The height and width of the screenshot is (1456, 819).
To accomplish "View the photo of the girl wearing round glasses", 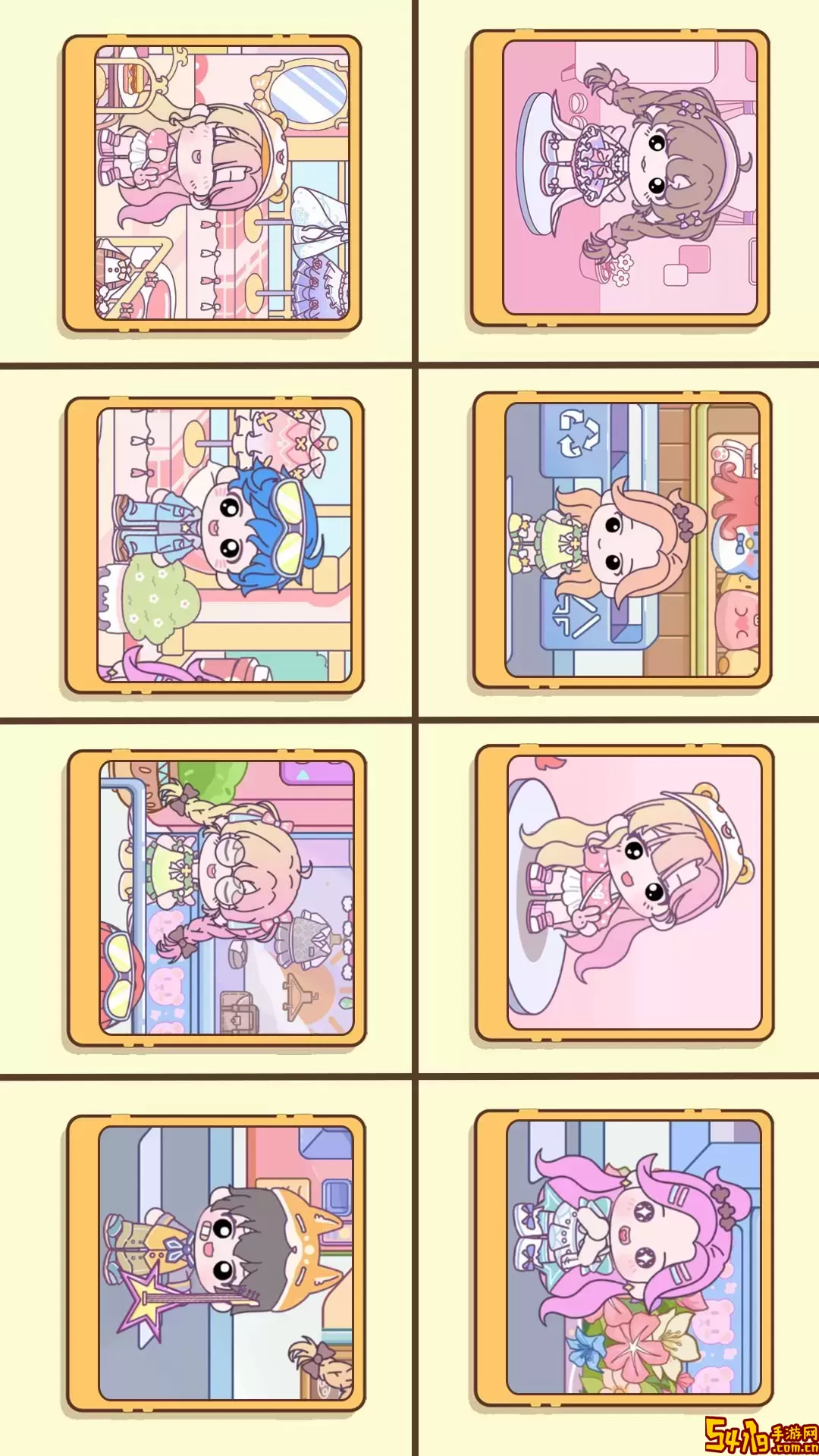I will click(227, 898).
